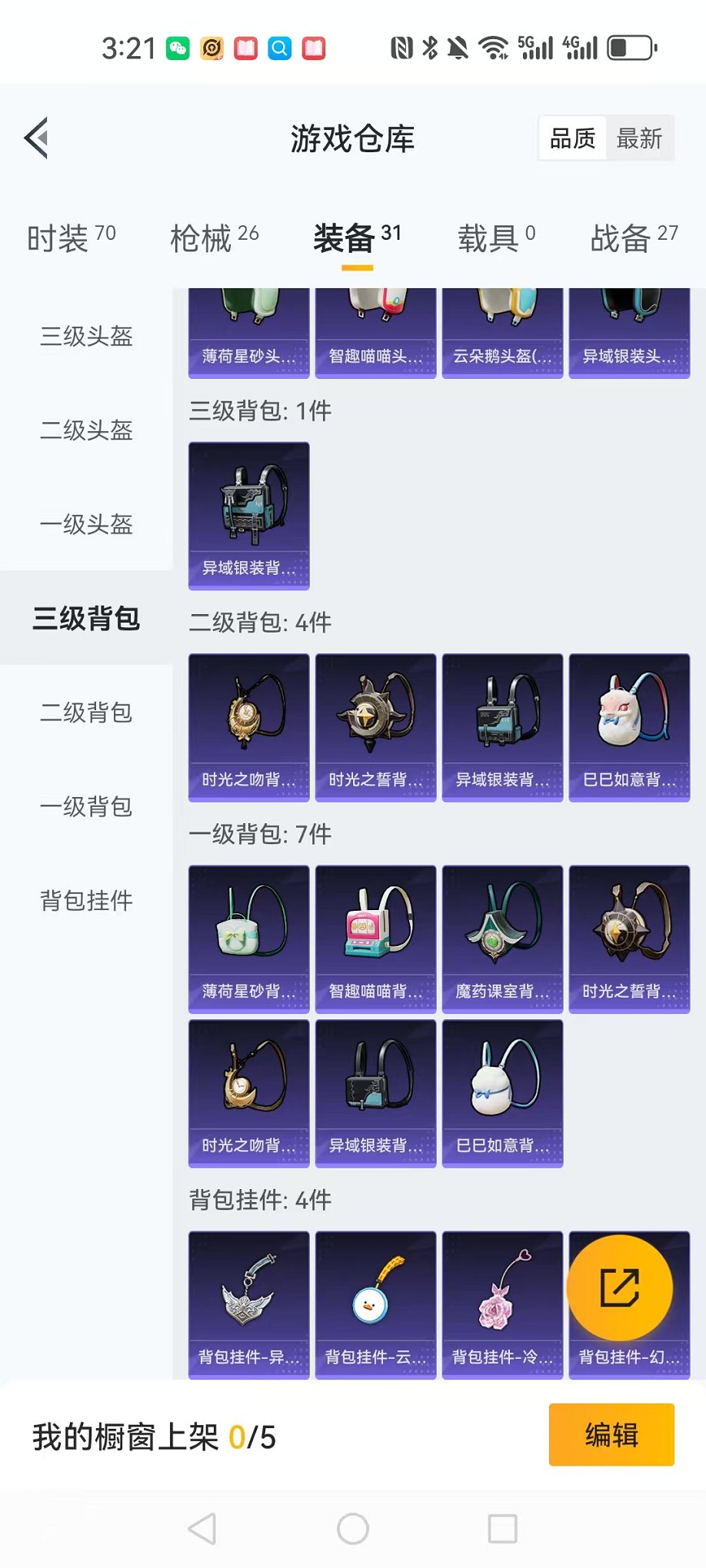This screenshot has width=706, height=1568.
Task: Switch to the 枪械 tab
Action: pyautogui.click(x=214, y=238)
